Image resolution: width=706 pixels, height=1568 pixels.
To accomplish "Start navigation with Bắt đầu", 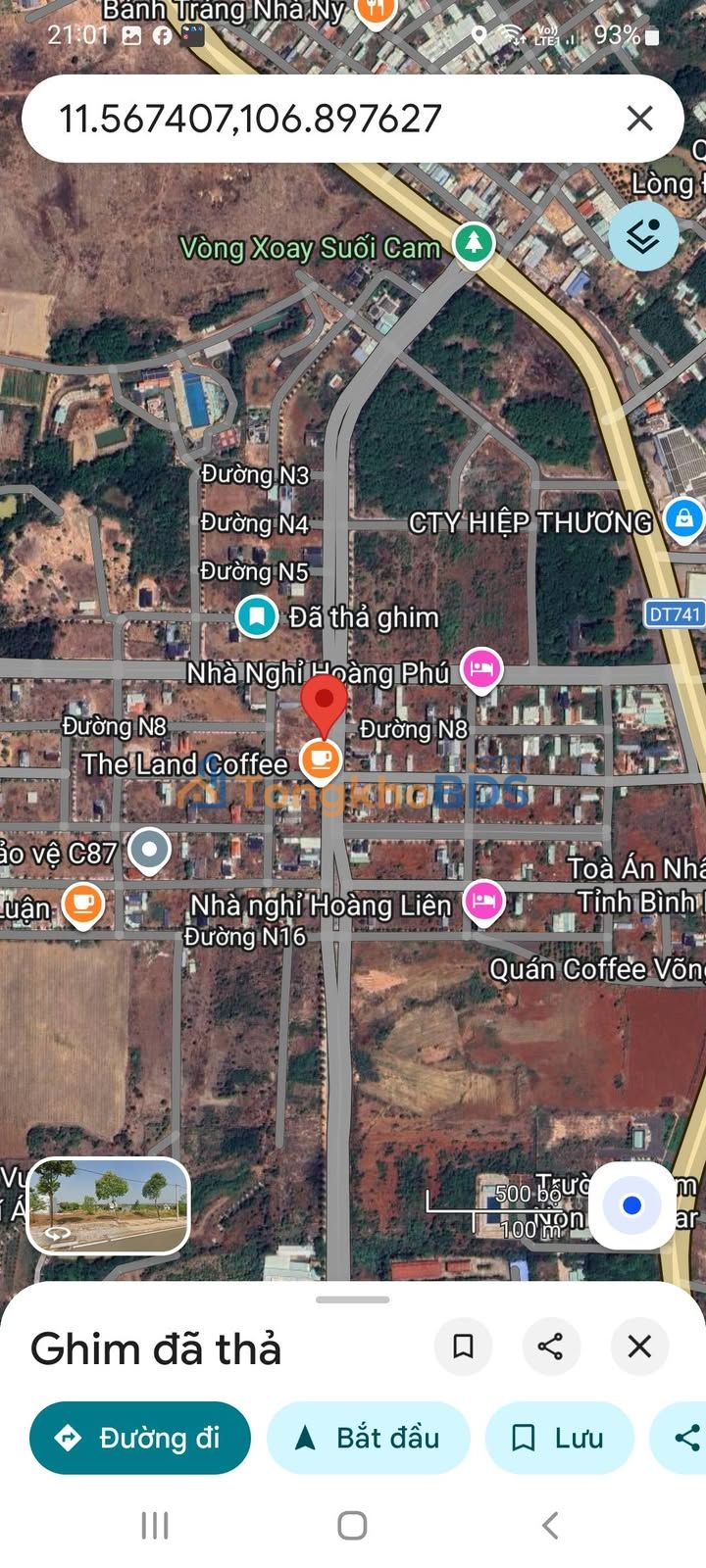I will point(368,1438).
